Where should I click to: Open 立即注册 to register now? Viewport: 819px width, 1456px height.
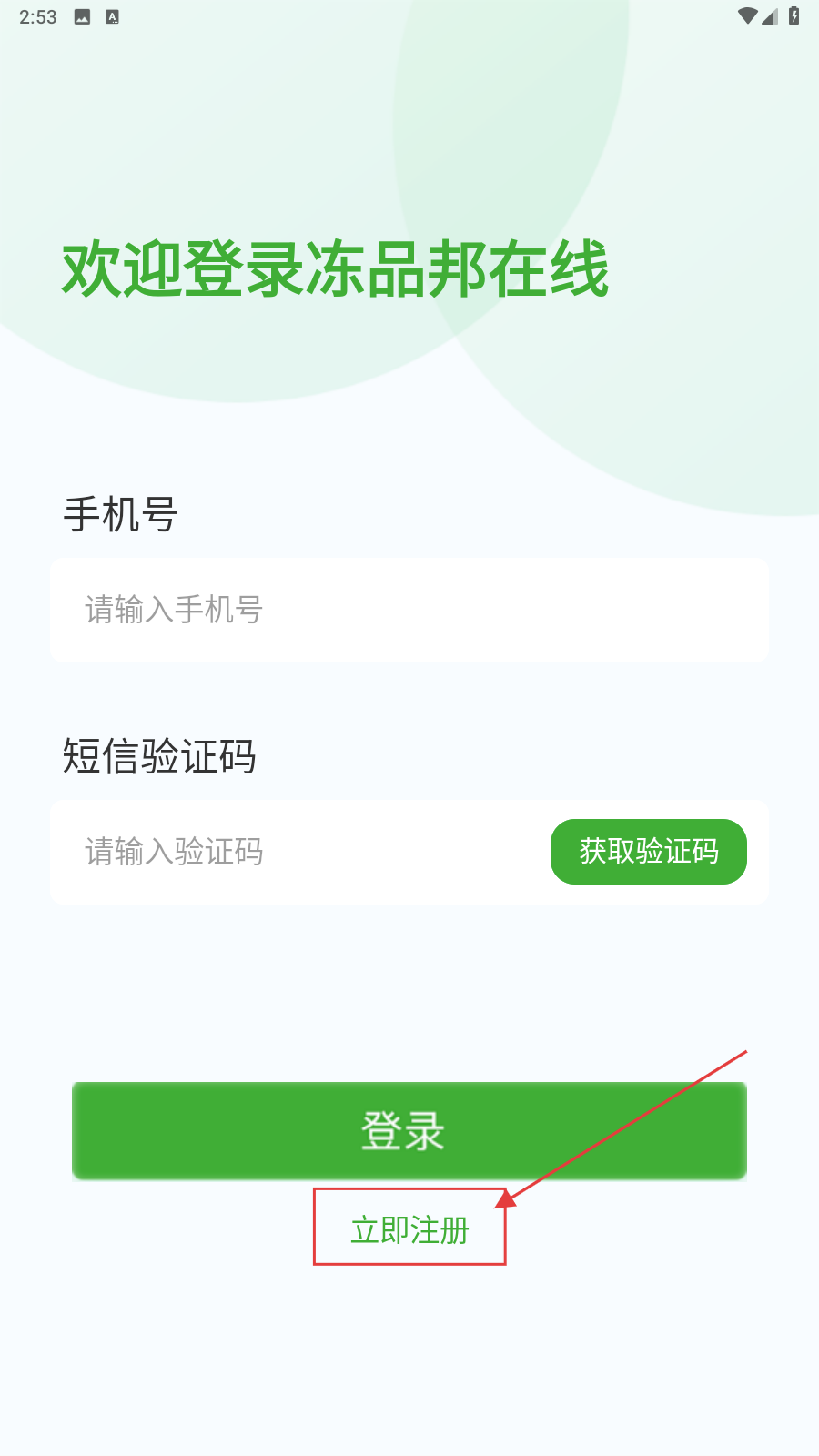pyautogui.click(x=409, y=1230)
